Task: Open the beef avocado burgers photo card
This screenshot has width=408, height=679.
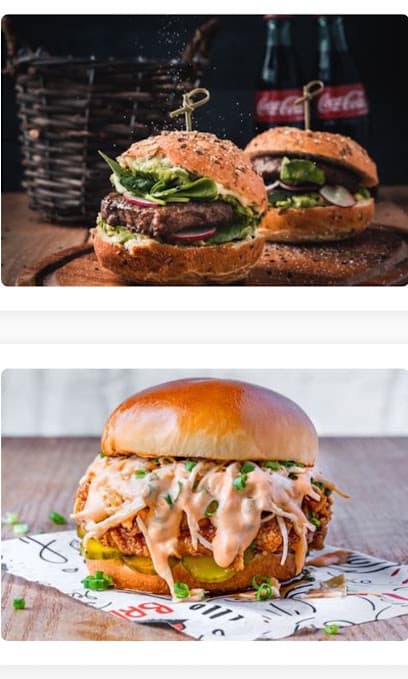Action: (x=204, y=150)
